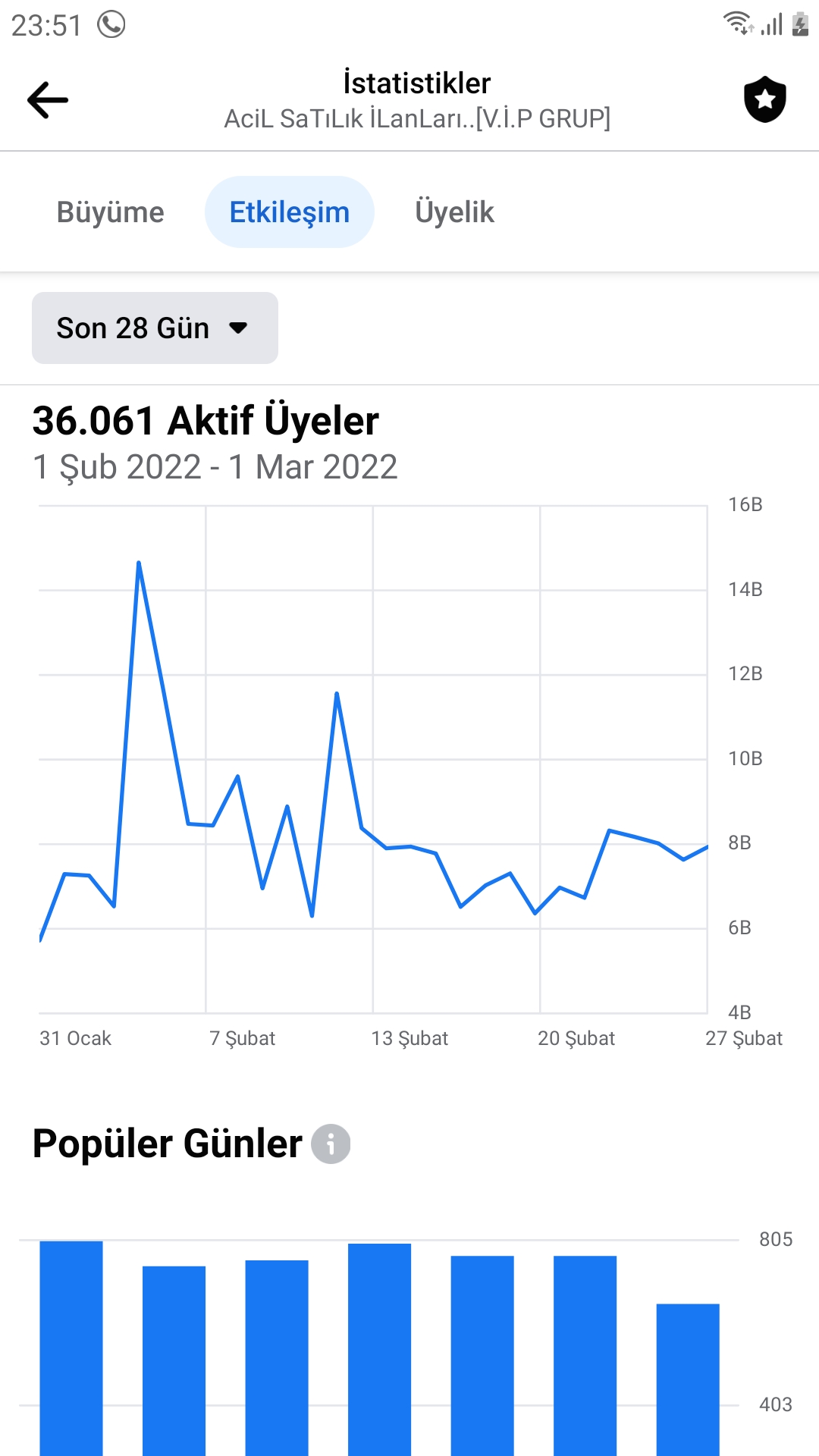This screenshot has width=819, height=1456.
Task: Tap info icon beside Popüler Günler
Action: coord(331,1144)
